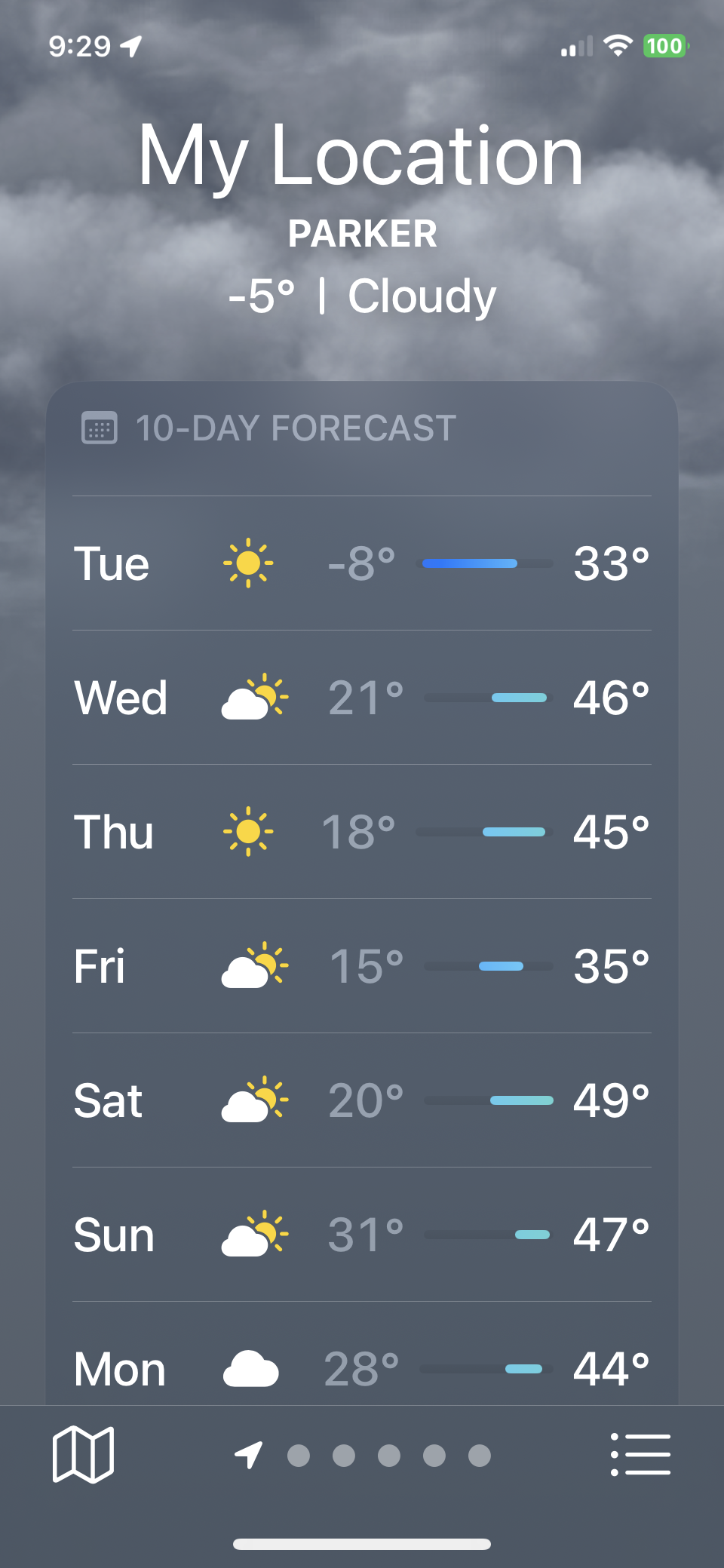Image resolution: width=724 pixels, height=1568 pixels.
Task: Open Saturday's forecast row
Action: (362, 1100)
